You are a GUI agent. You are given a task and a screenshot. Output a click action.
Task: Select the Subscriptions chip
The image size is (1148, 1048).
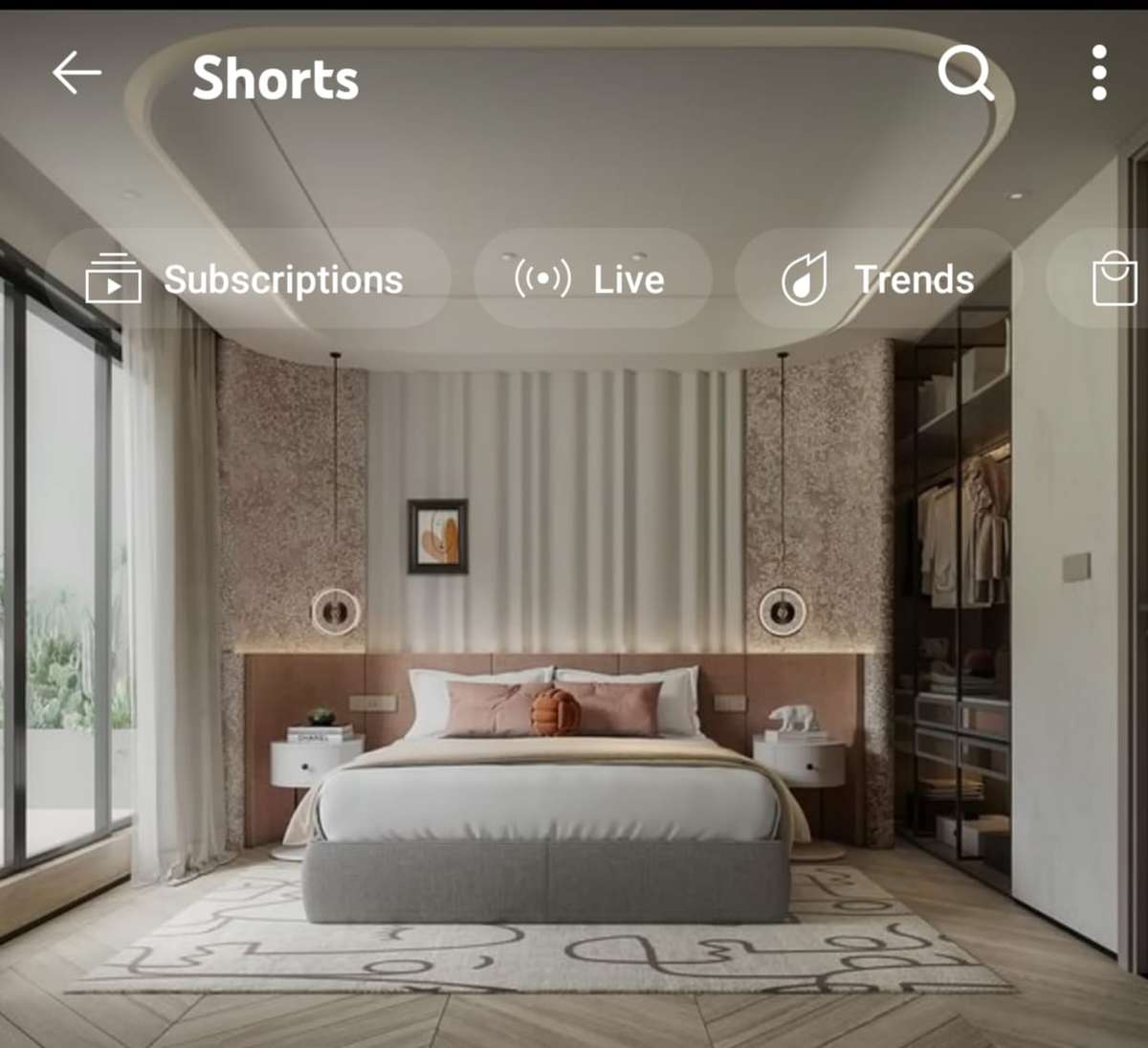[x=247, y=279]
